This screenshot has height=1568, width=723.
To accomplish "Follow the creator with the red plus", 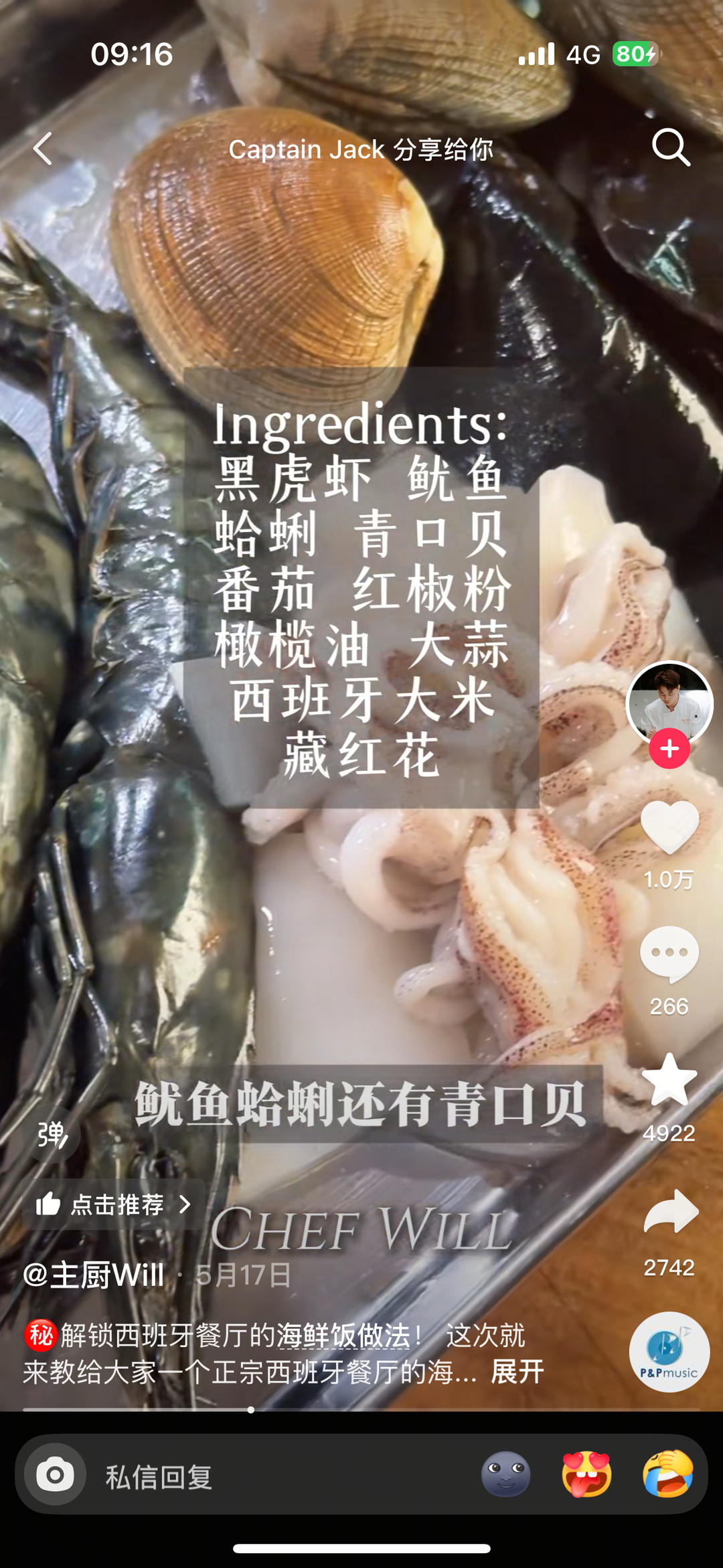I will [x=669, y=749].
